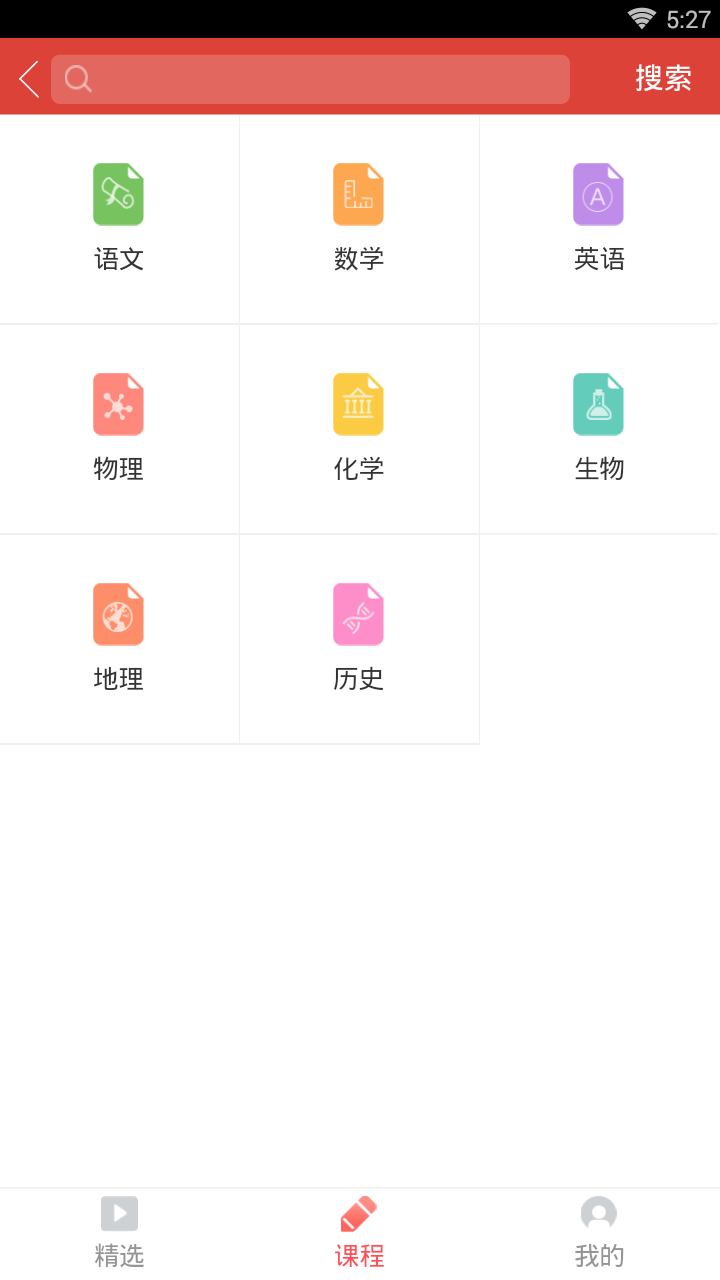
Task: Tap the 物理 (Physics) subject icon
Action: (x=118, y=404)
